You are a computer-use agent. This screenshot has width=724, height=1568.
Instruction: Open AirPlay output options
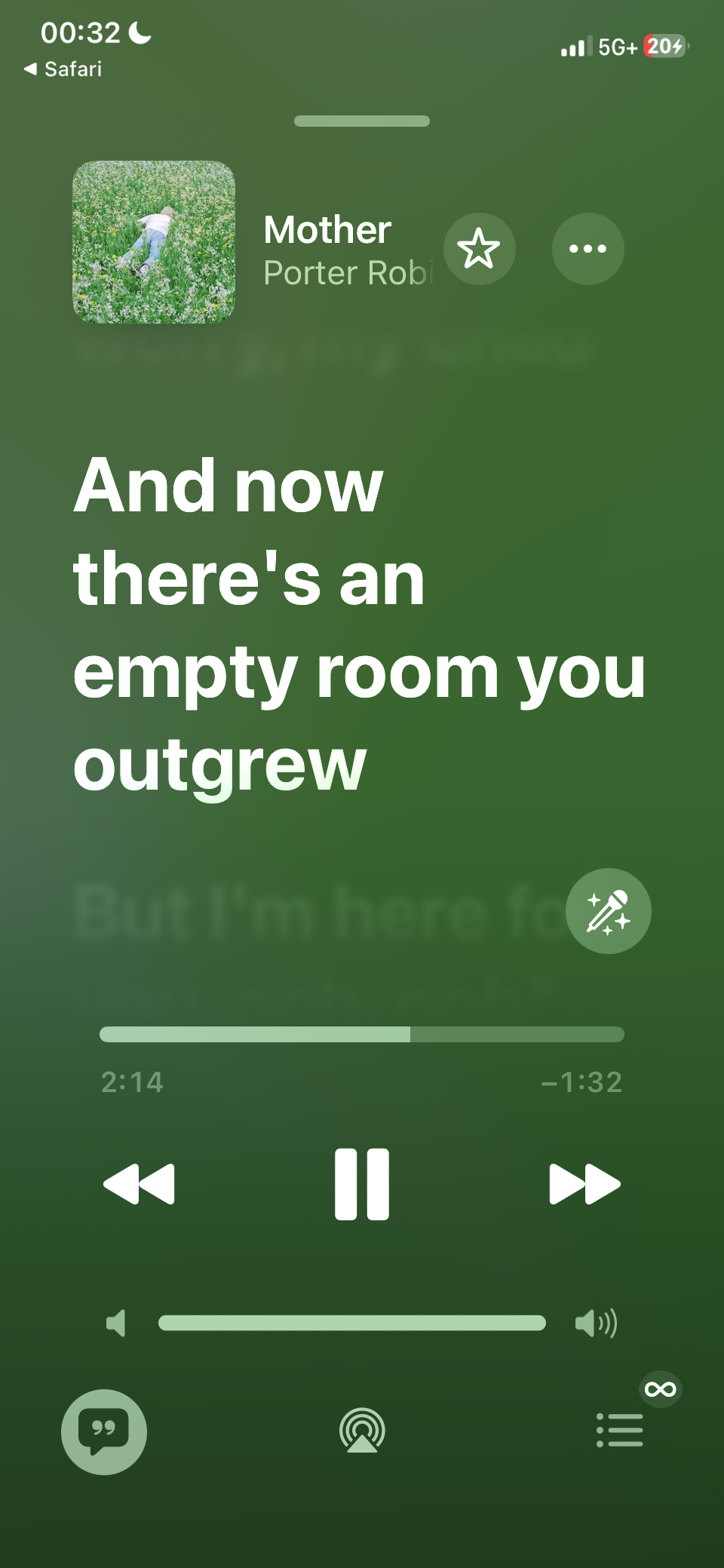pyautogui.click(x=362, y=1430)
